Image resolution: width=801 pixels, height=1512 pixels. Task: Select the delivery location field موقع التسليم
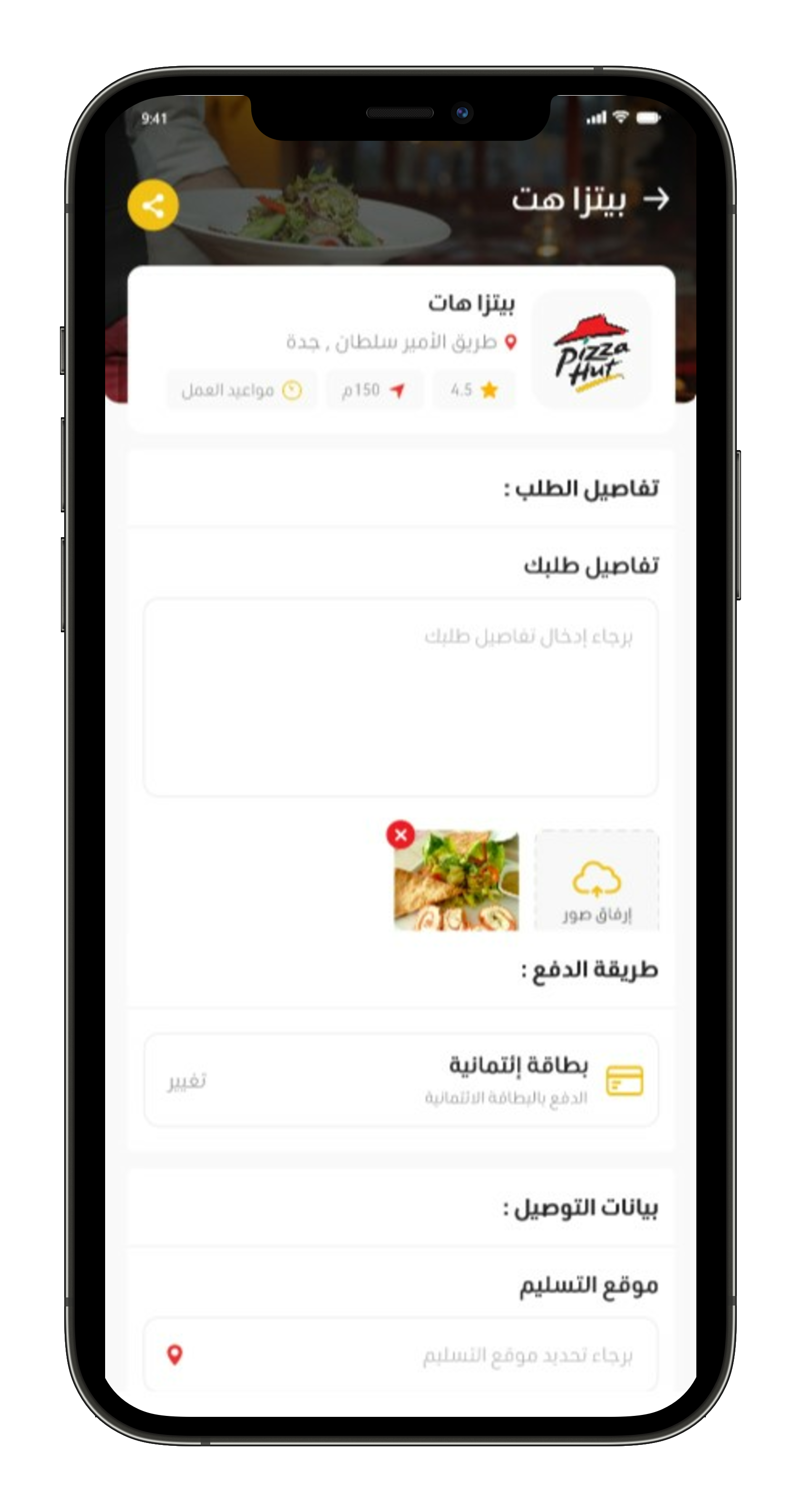point(400,1355)
